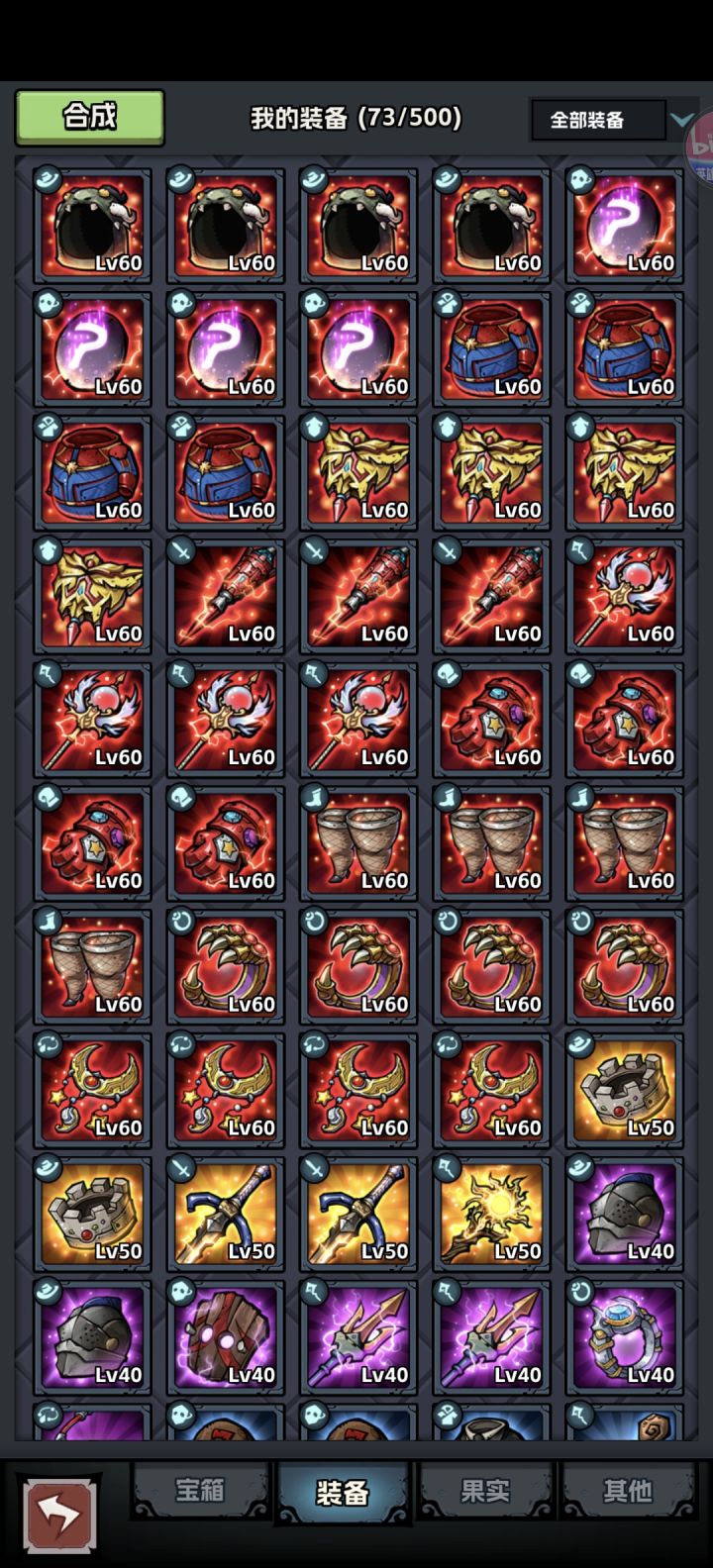Open the 果实 tab
713x1568 pixels.
[x=485, y=1491]
